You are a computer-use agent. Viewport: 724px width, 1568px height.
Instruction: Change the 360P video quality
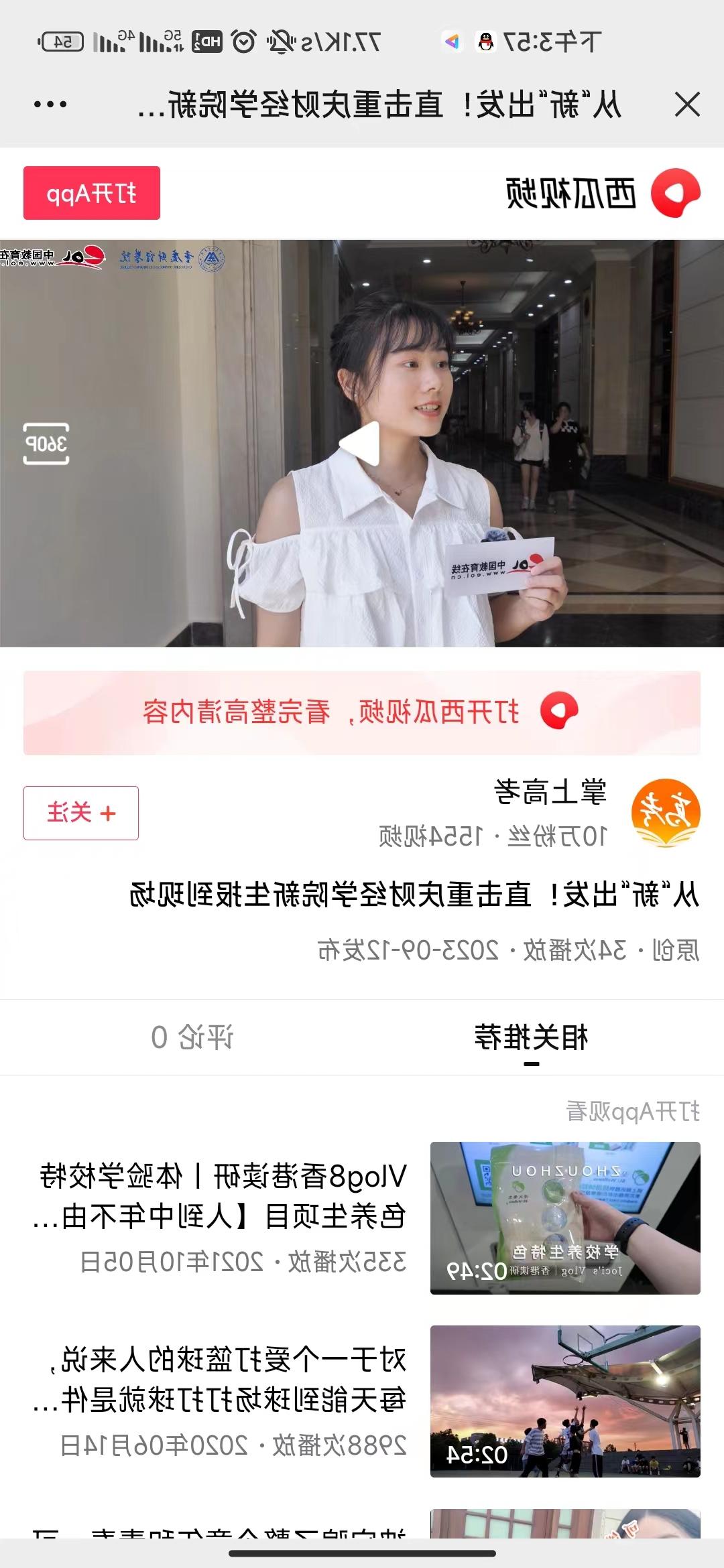click(x=46, y=444)
